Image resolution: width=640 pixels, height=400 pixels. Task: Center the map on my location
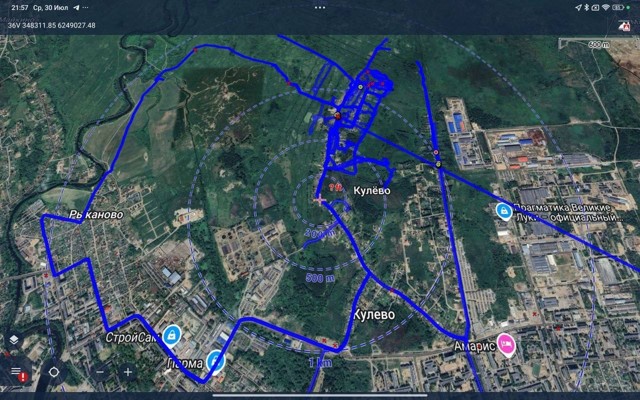click(x=54, y=372)
